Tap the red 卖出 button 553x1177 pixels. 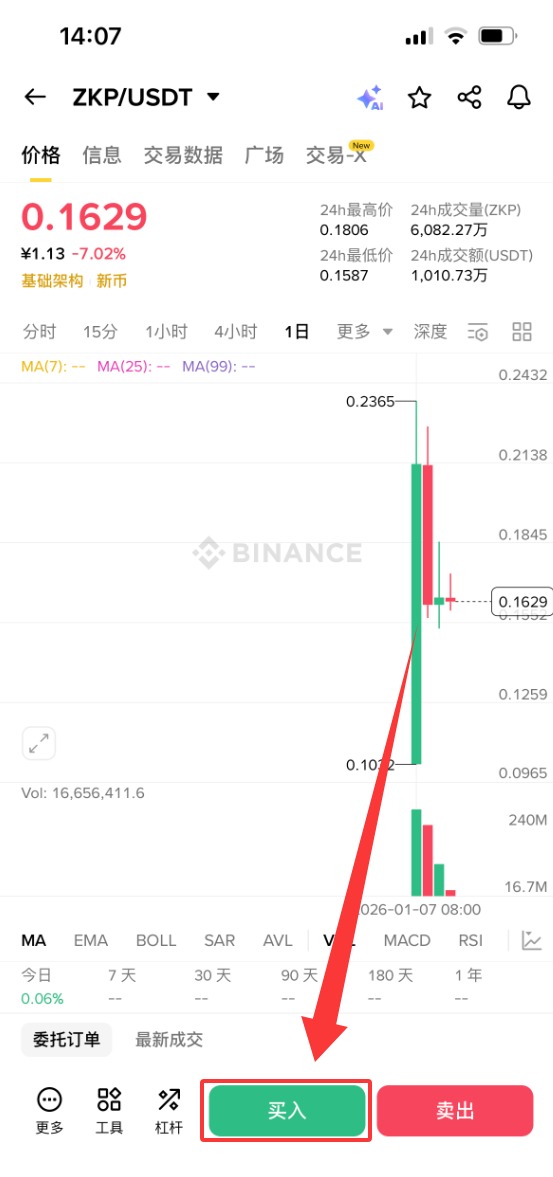[455, 1111]
